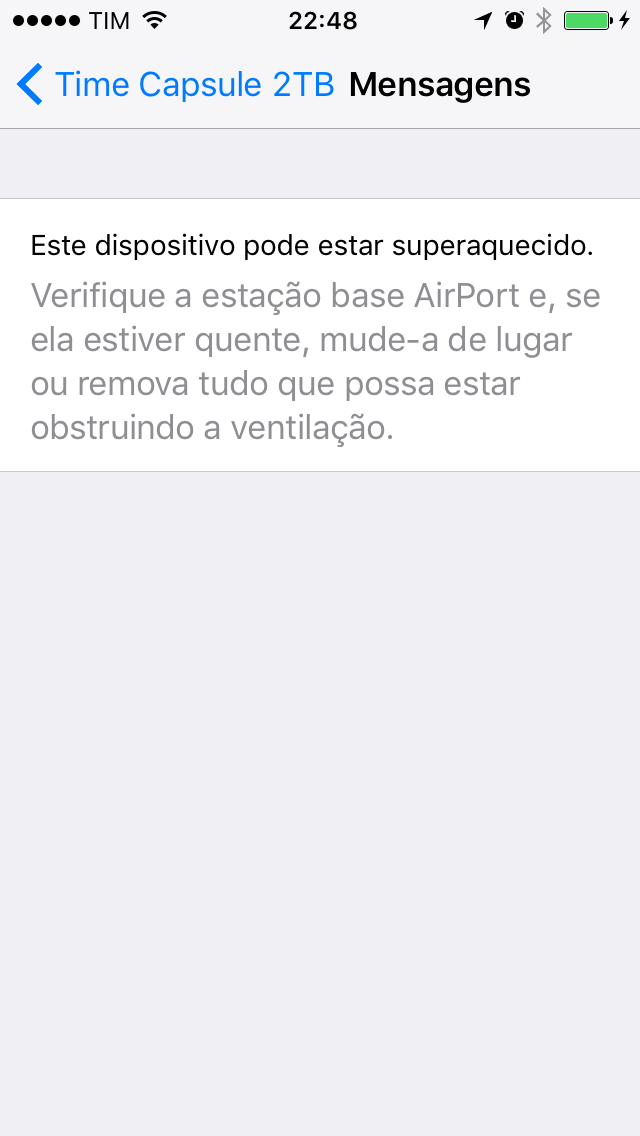640x1136 pixels.
Task: Go back to Time Capsule 2TB
Action: tap(175, 85)
